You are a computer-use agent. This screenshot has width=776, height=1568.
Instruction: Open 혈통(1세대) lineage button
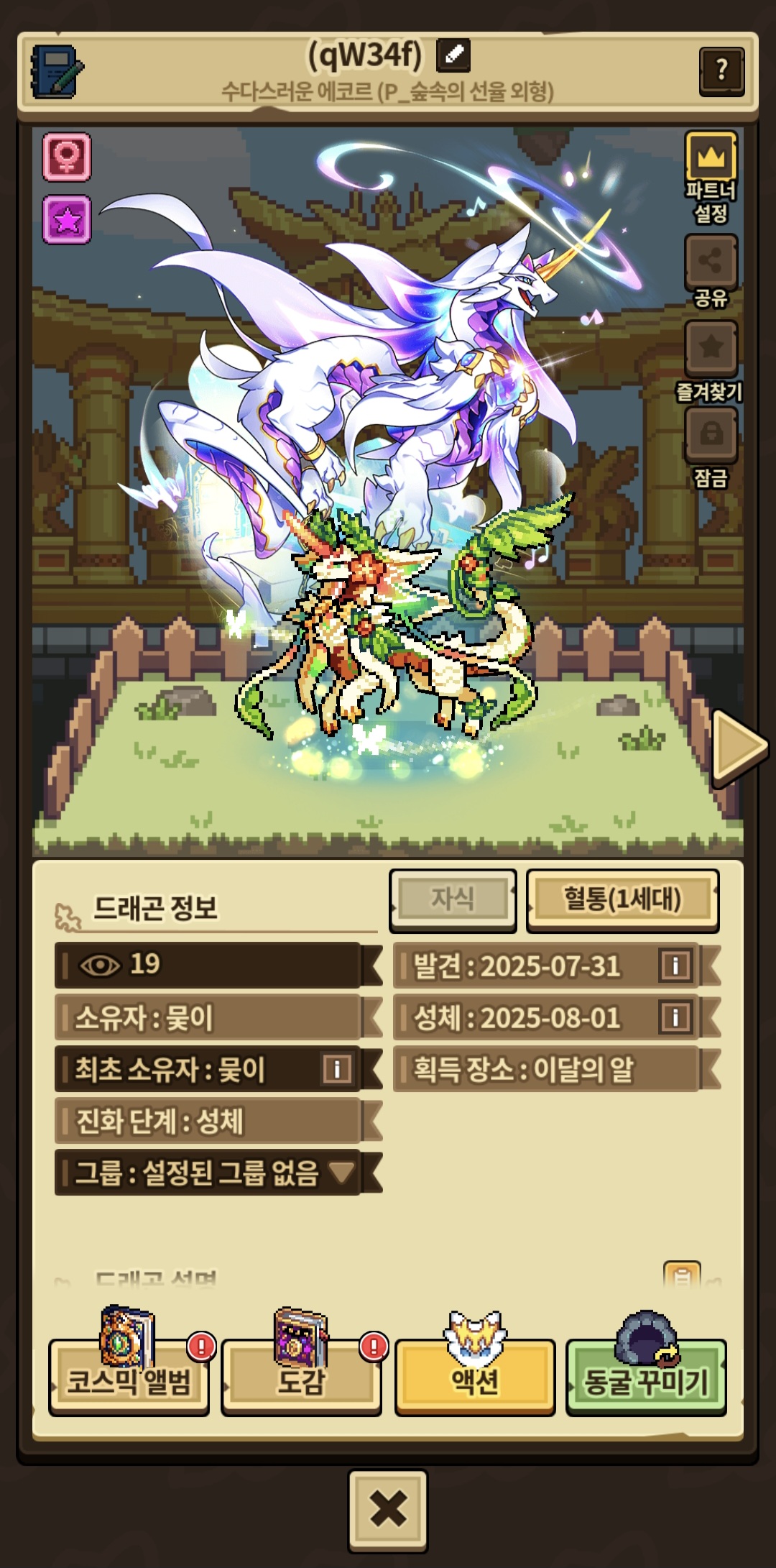coord(622,899)
